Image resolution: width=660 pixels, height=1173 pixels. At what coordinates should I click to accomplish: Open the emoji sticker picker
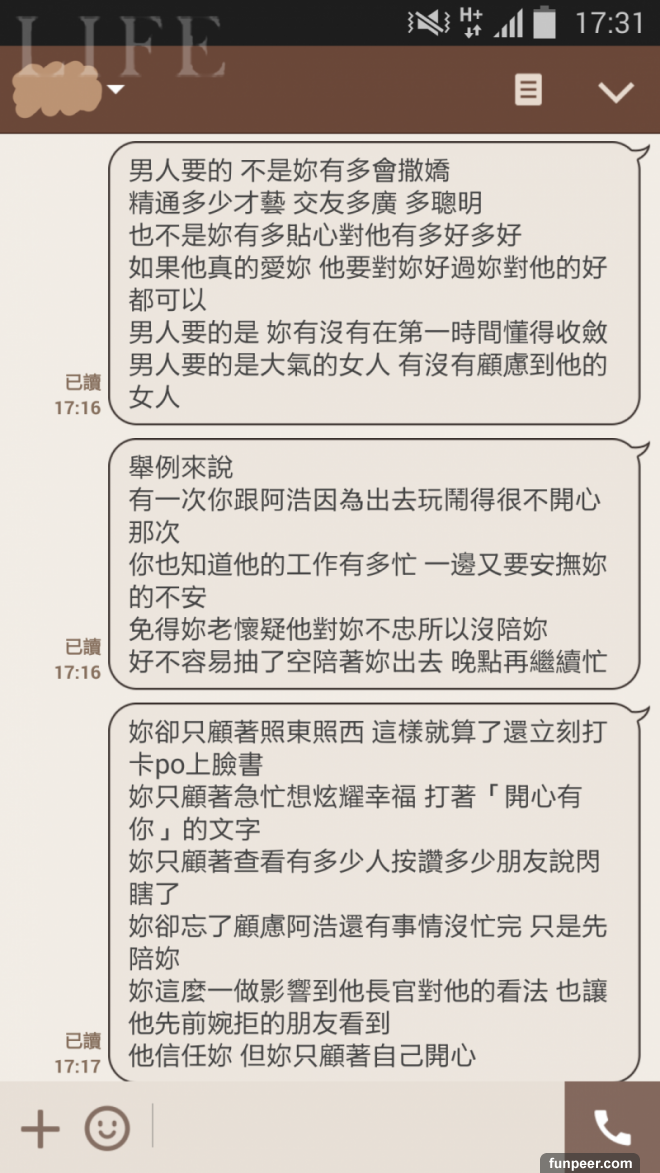[x=107, y=1128]
